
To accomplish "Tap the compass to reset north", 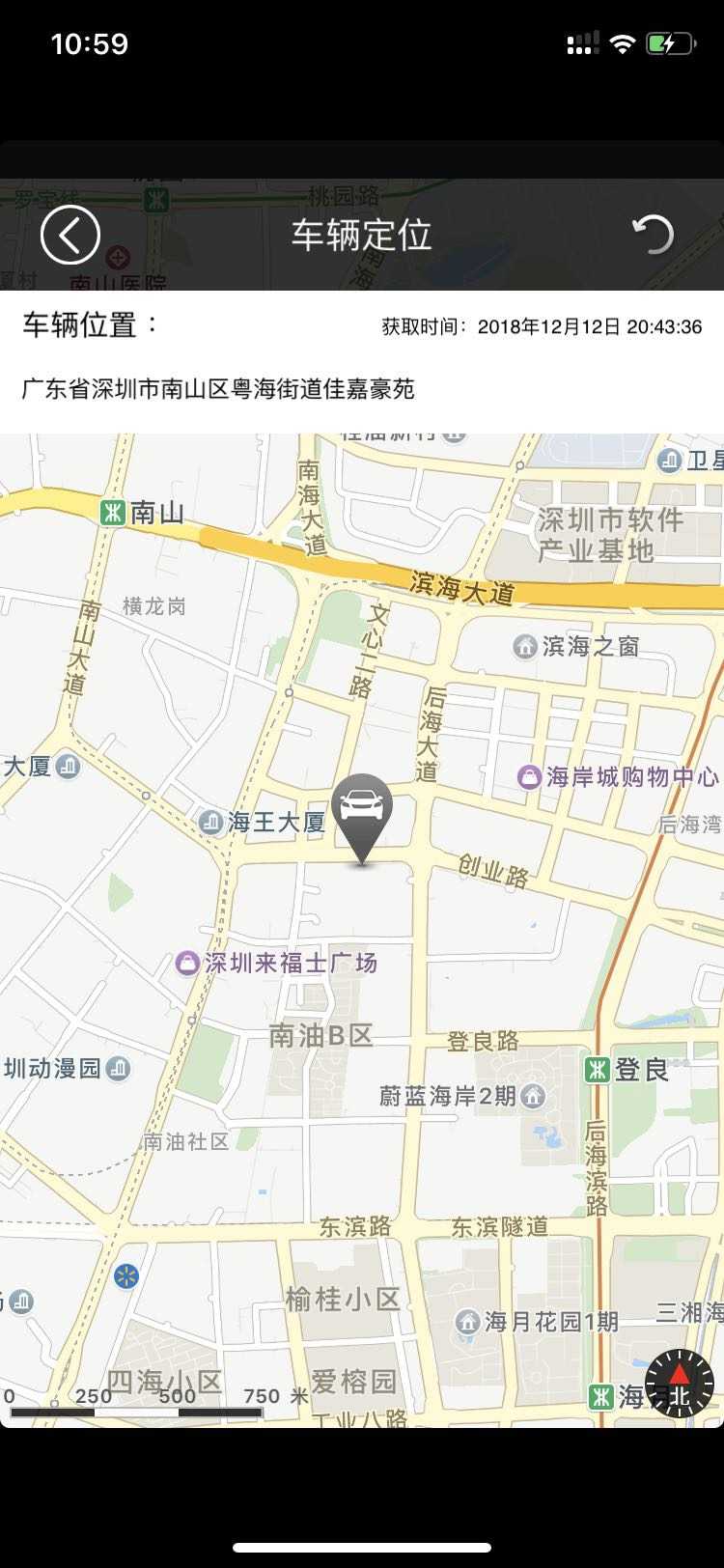I will [679, 1384].
